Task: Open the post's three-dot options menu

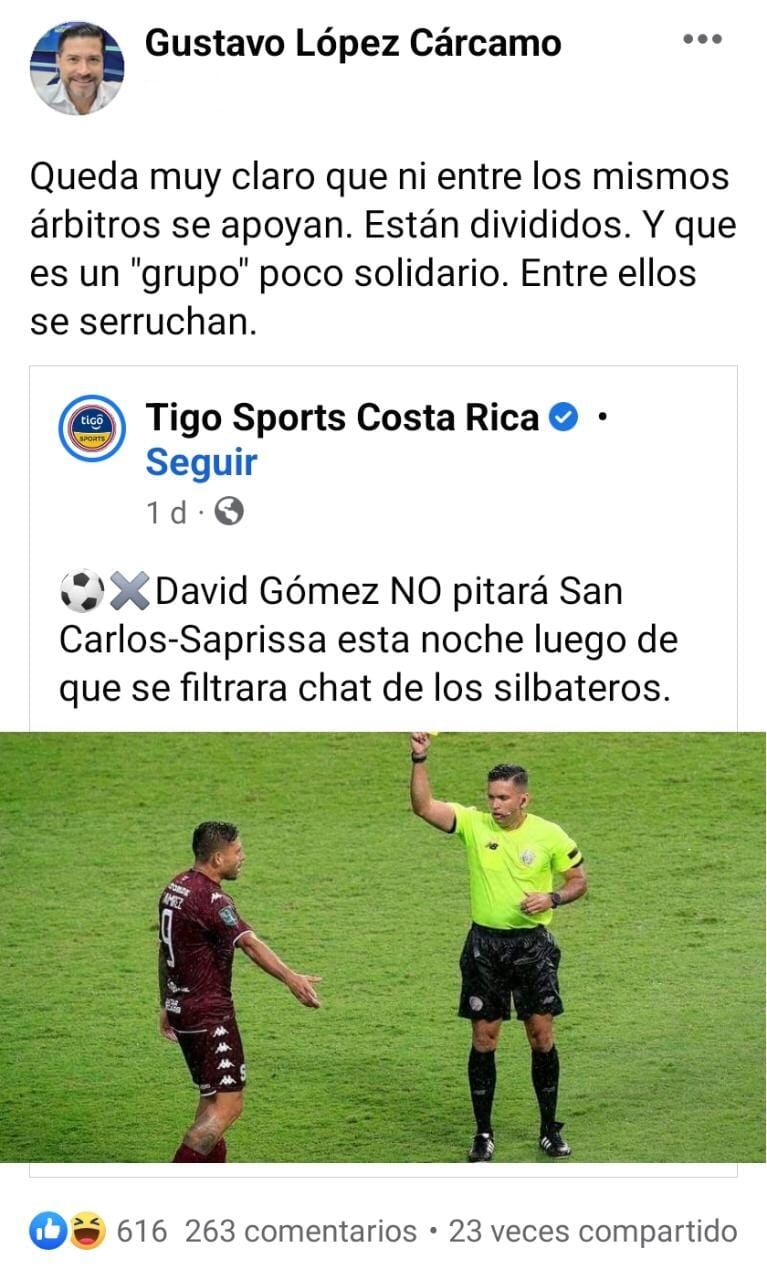Action: click(x=702, y=40)
